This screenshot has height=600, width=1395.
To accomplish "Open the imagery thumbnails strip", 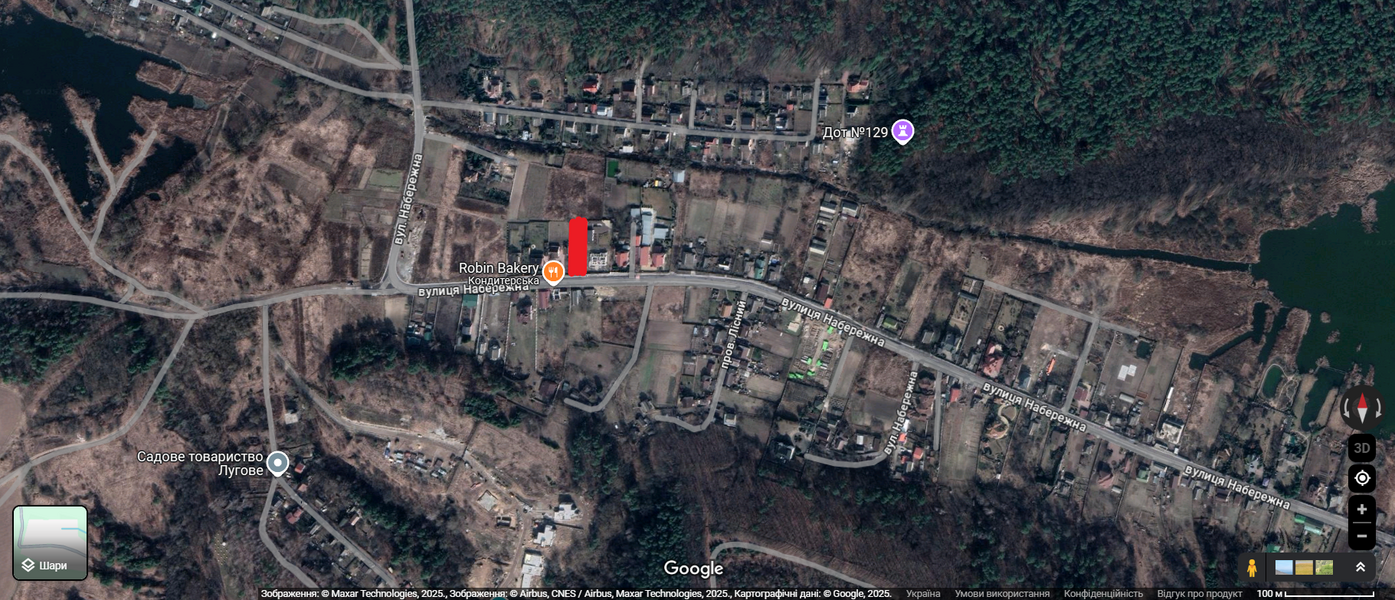I will [1304, 568].
